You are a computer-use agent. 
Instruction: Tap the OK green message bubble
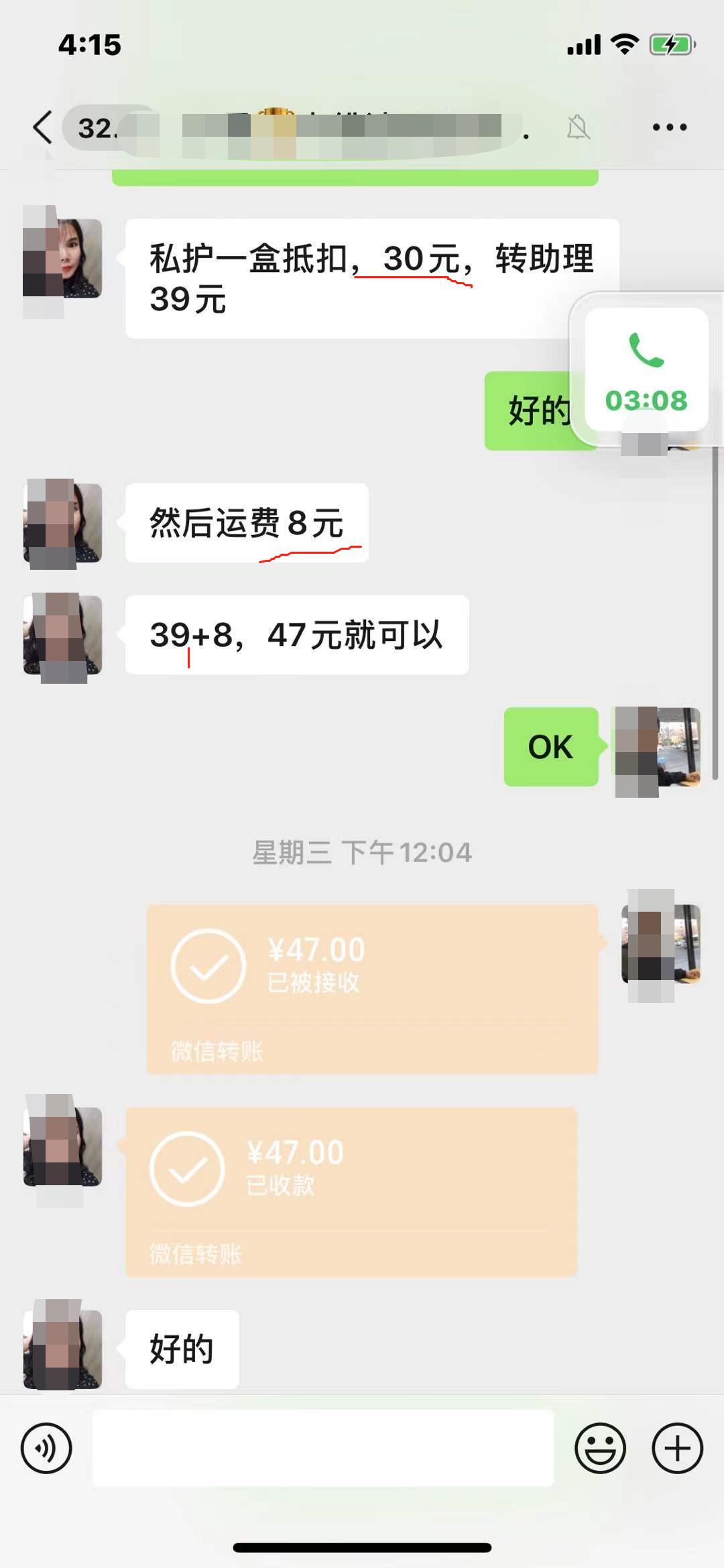click(x=550, y=745)
